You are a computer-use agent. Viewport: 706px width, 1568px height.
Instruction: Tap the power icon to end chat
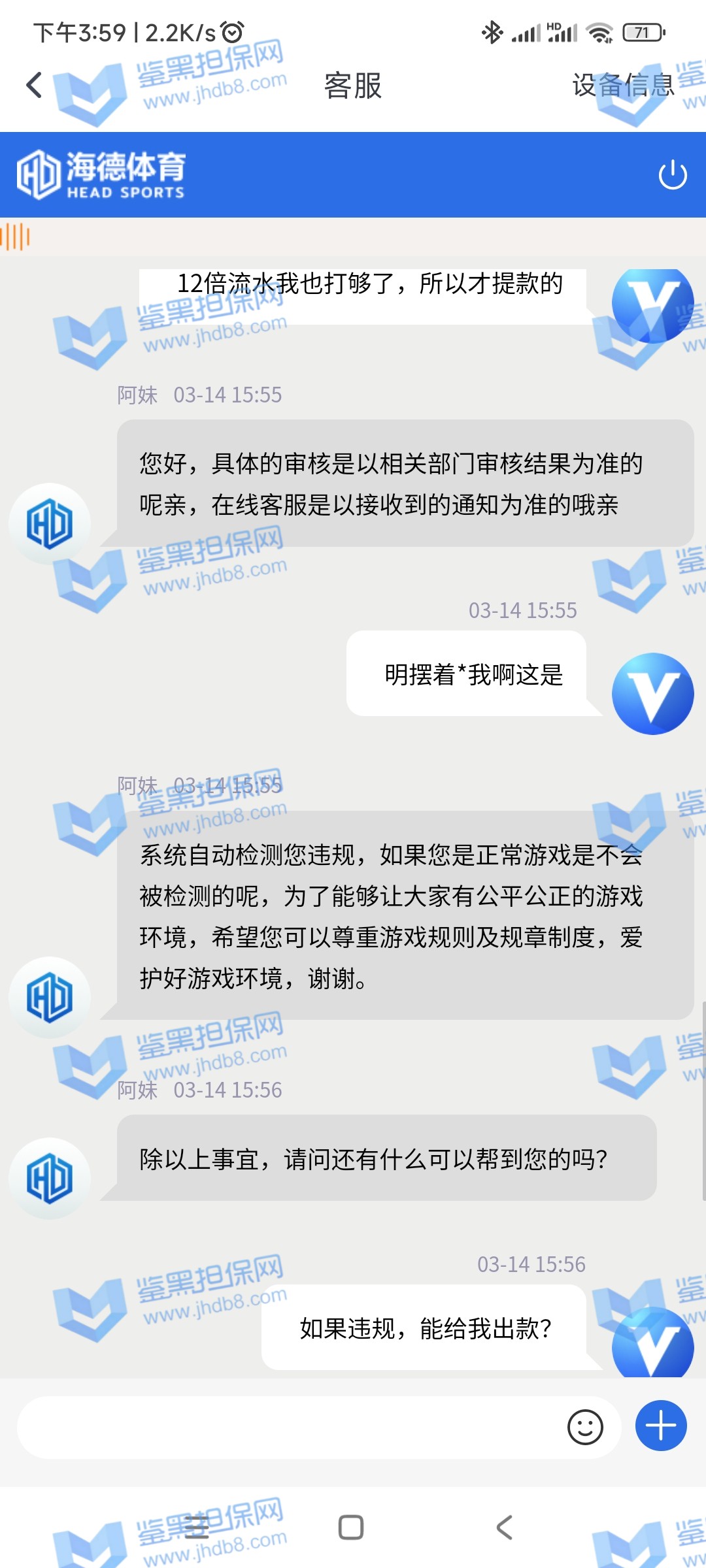(673, 175)
